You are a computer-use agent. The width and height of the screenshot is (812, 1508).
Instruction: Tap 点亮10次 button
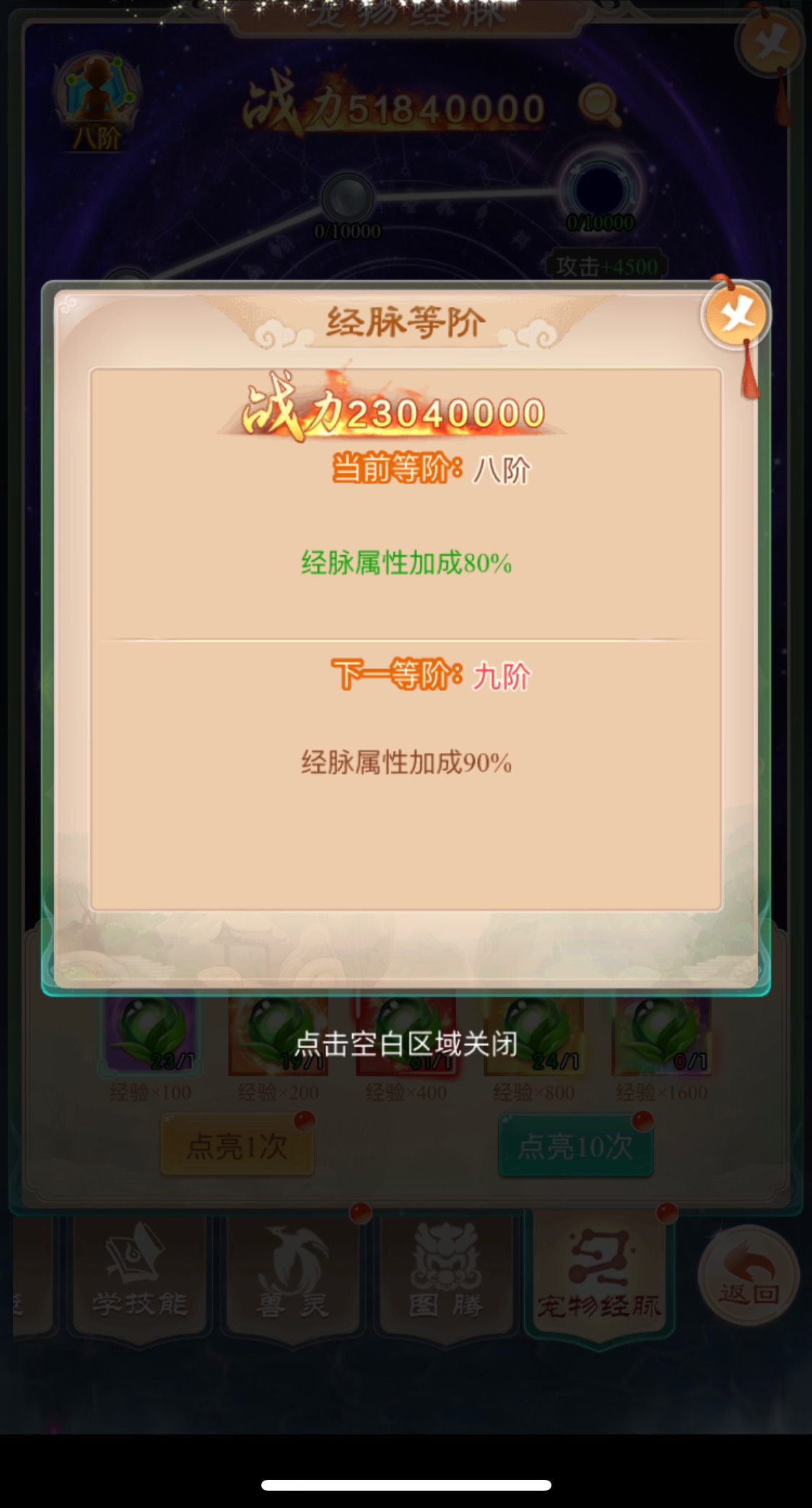click(575, 1146)
